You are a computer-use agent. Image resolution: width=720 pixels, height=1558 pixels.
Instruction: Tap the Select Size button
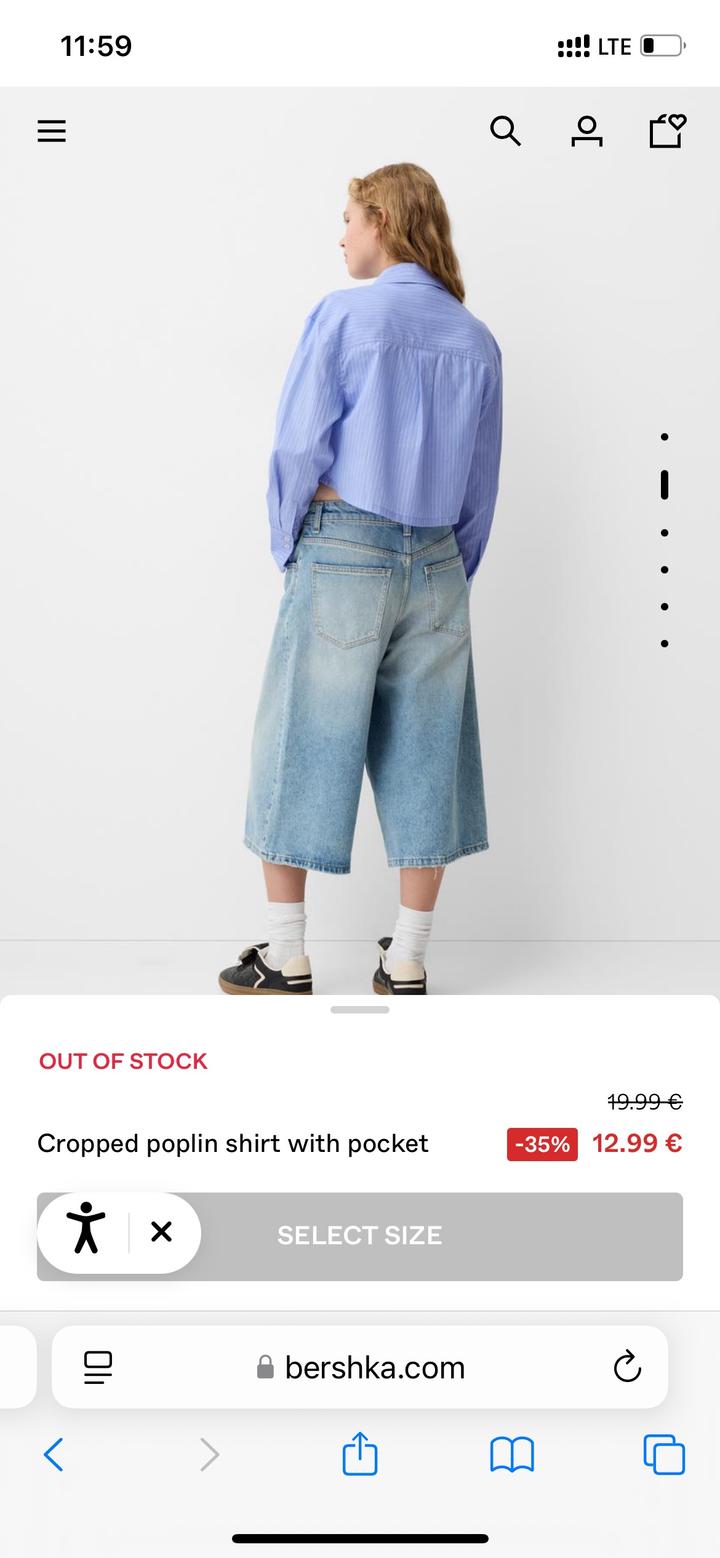(440, 1236)
